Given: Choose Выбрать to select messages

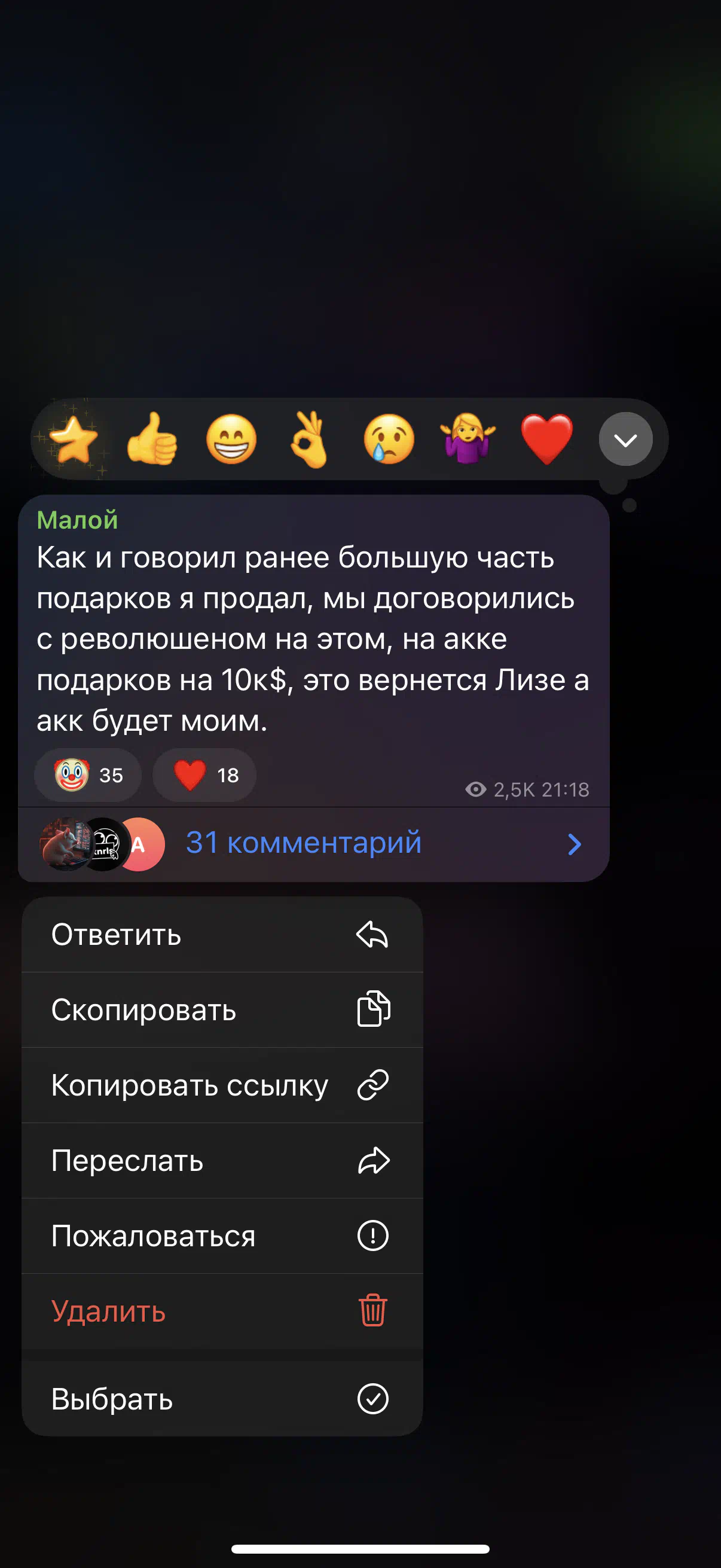Looking at the screenshot, I should pyautogui.click(x=222, y=1399).
